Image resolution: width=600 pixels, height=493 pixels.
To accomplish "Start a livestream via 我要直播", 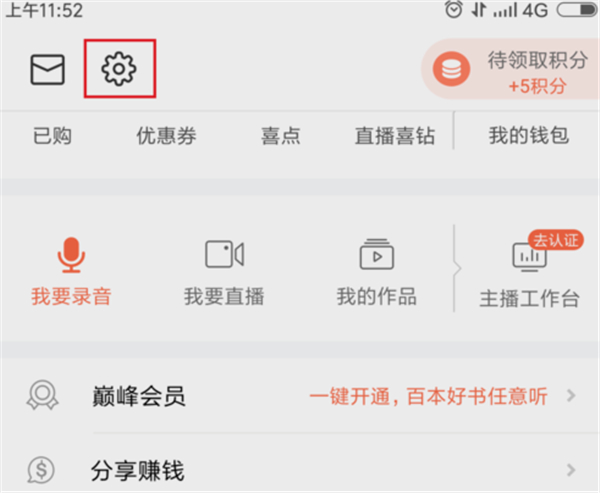I will coord(224,271).
